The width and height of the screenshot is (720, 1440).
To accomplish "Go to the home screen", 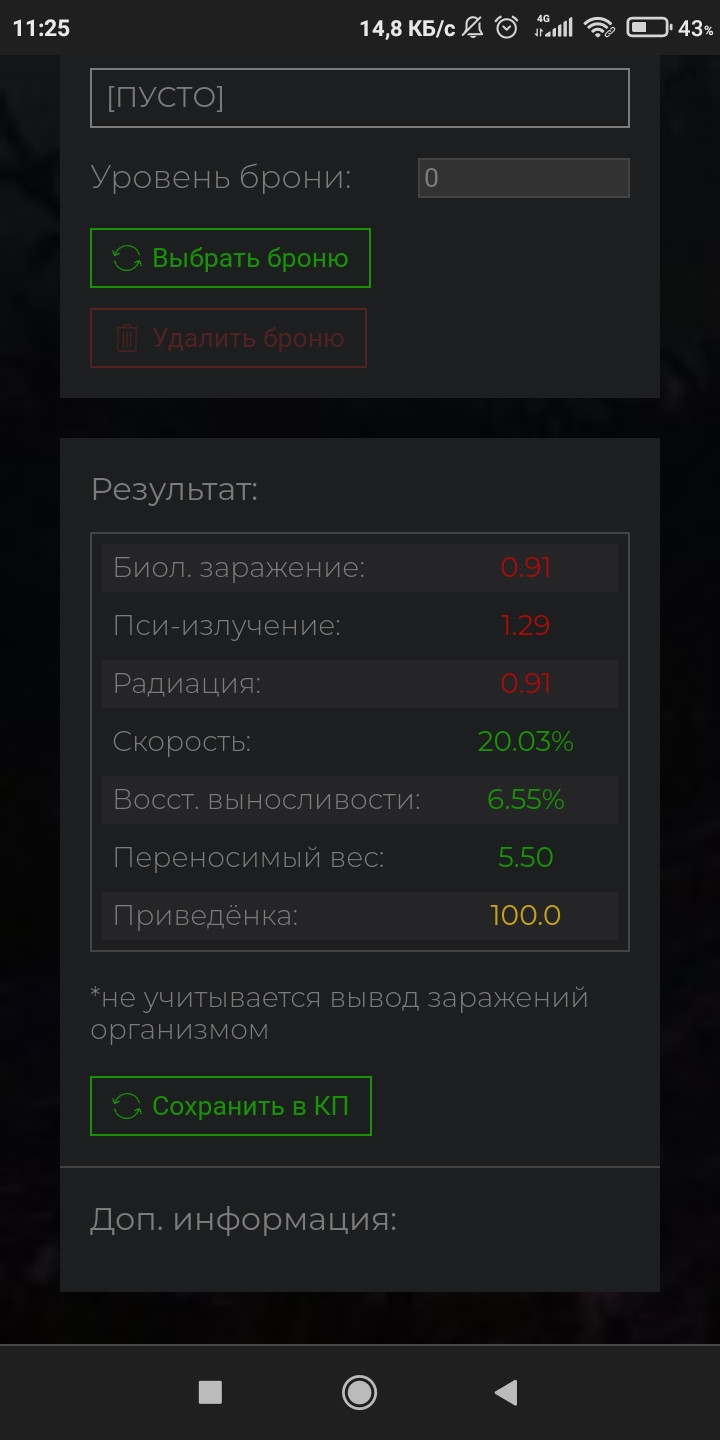I will tap(359, 1392).
